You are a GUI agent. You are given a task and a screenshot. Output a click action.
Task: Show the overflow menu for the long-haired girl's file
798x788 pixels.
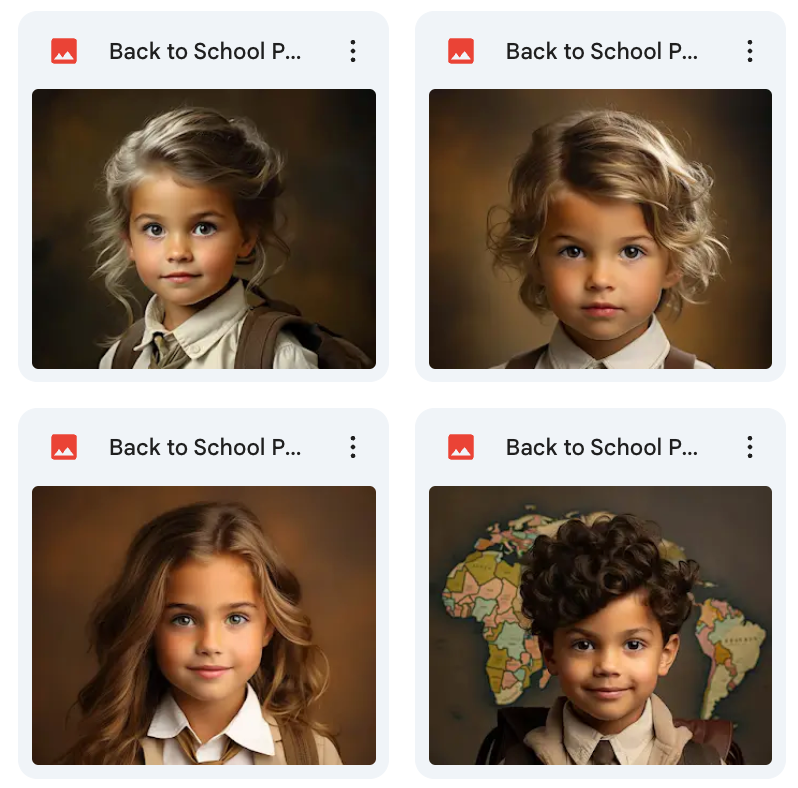(x=353, y=447)
